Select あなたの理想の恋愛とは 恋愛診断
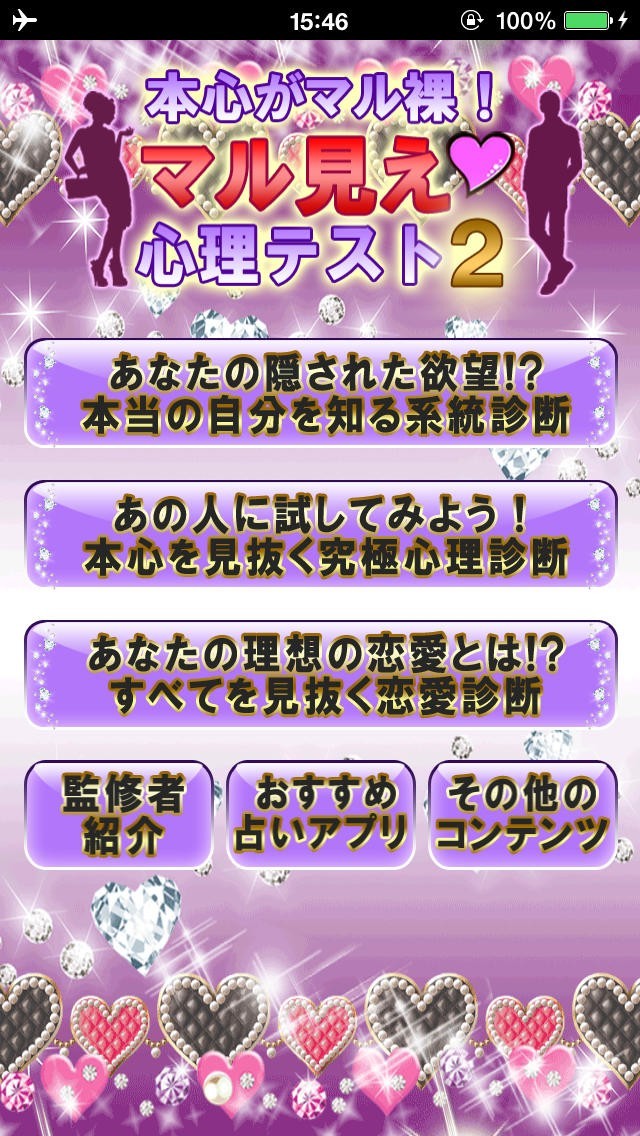Screen dimensions: 640x1136 click(320, 676)
